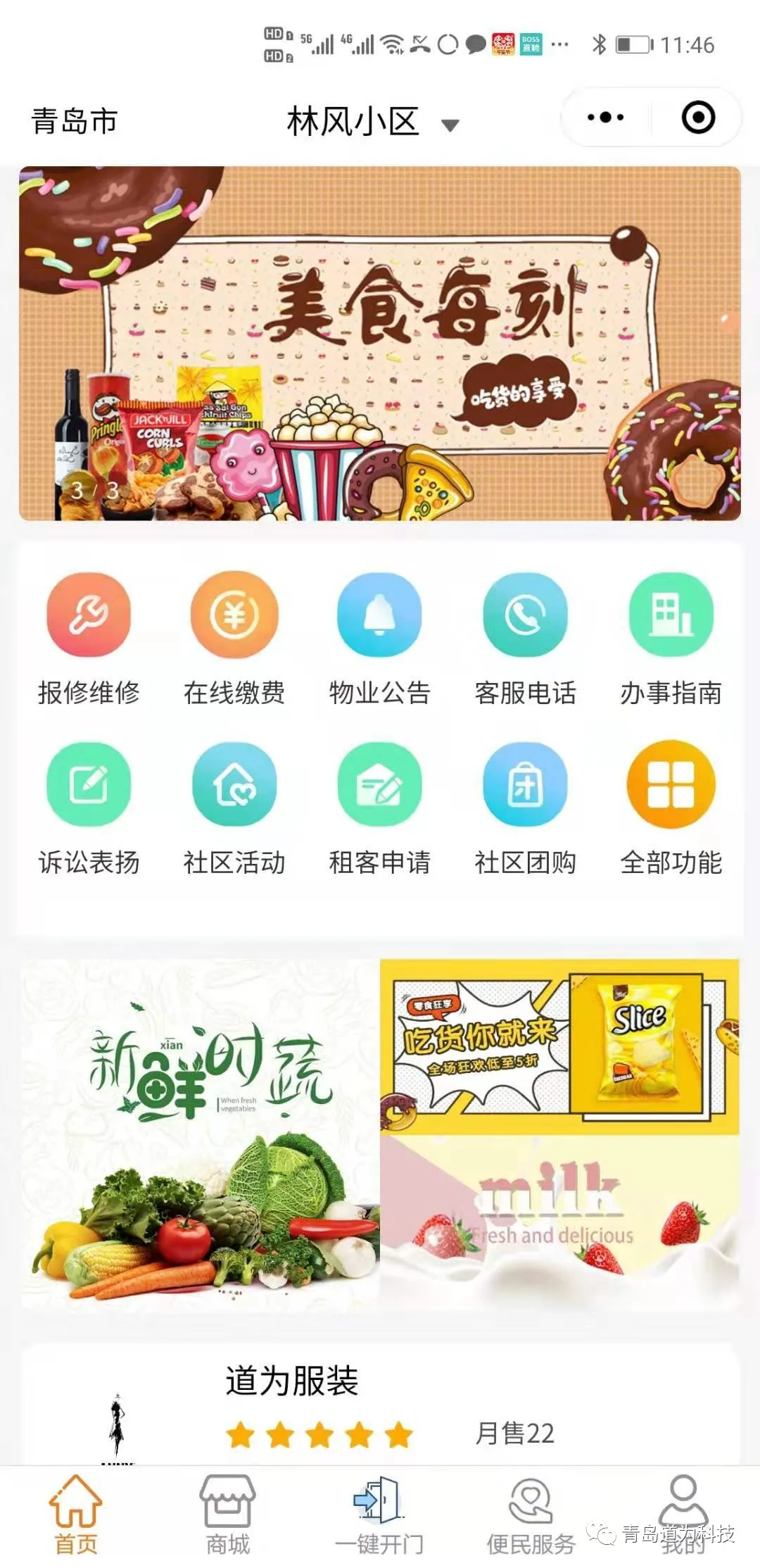Switch to the 商城 tab
Image resolution: width=760 pixels, height=1568 pixels.
[x=227, y=1515]
